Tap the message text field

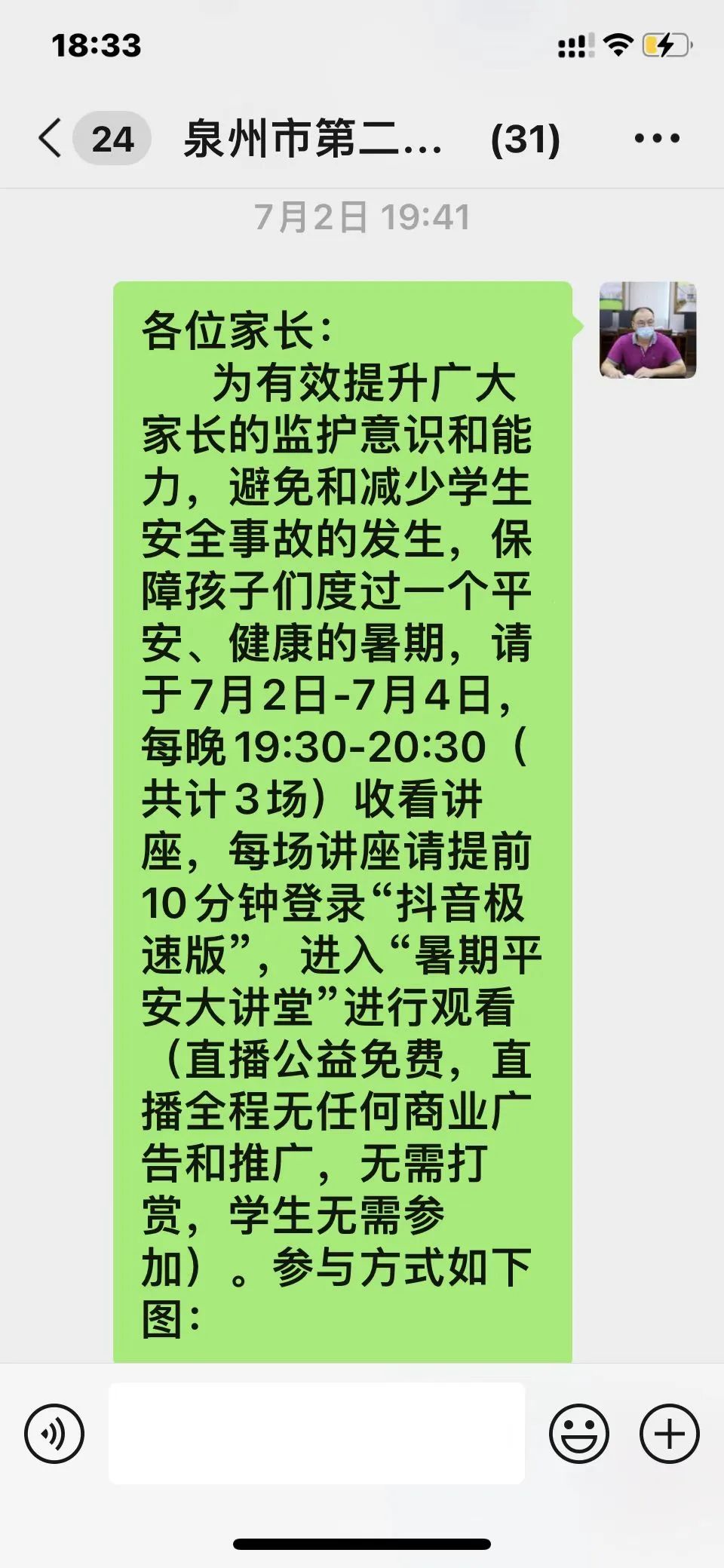pyautogui.click(x=317, y=1434)
